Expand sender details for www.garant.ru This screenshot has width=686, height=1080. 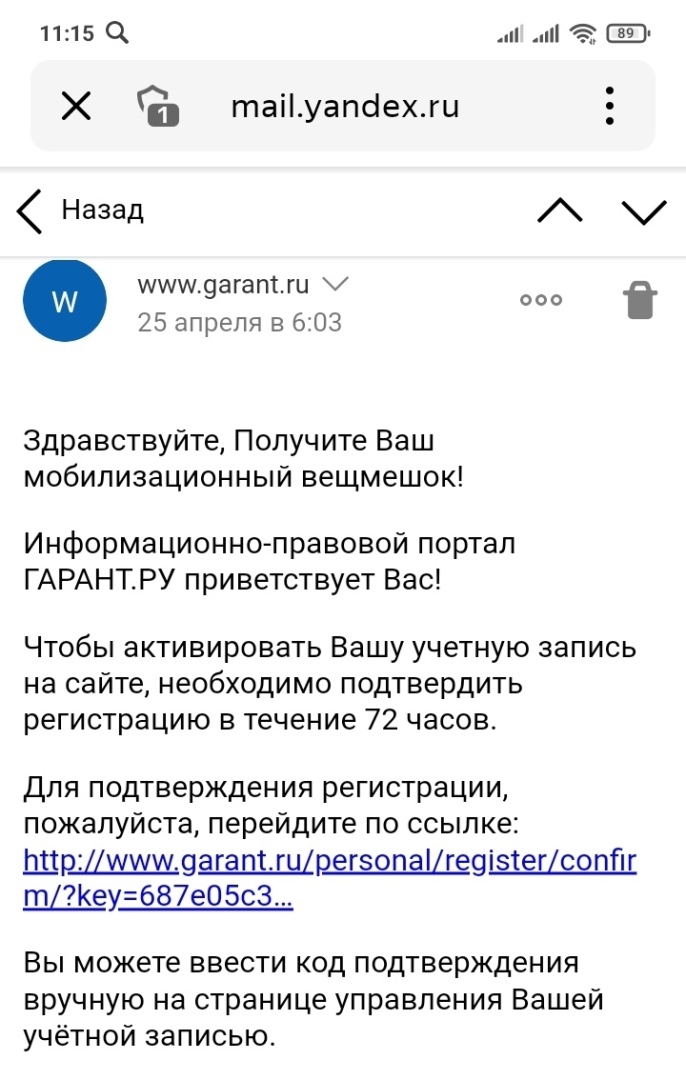[x=336, y=284]
